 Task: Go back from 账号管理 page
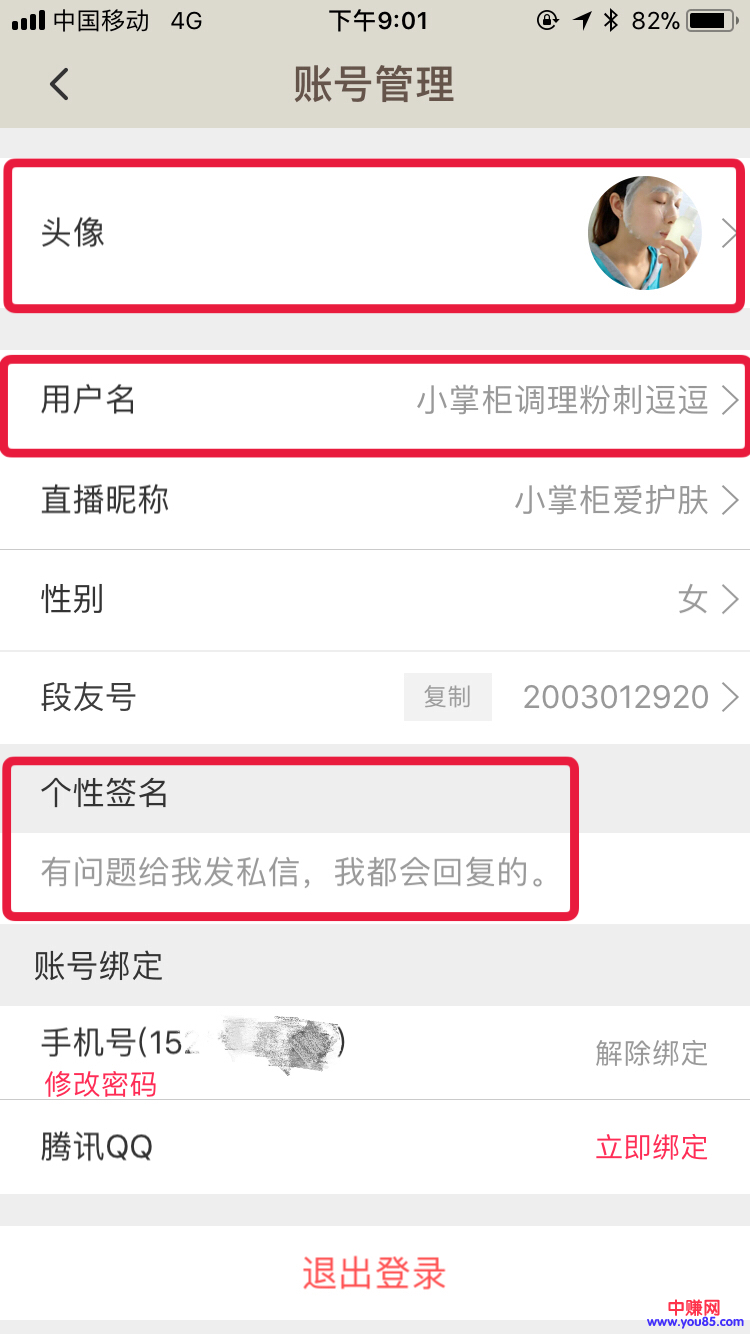[x=59, y=84]
